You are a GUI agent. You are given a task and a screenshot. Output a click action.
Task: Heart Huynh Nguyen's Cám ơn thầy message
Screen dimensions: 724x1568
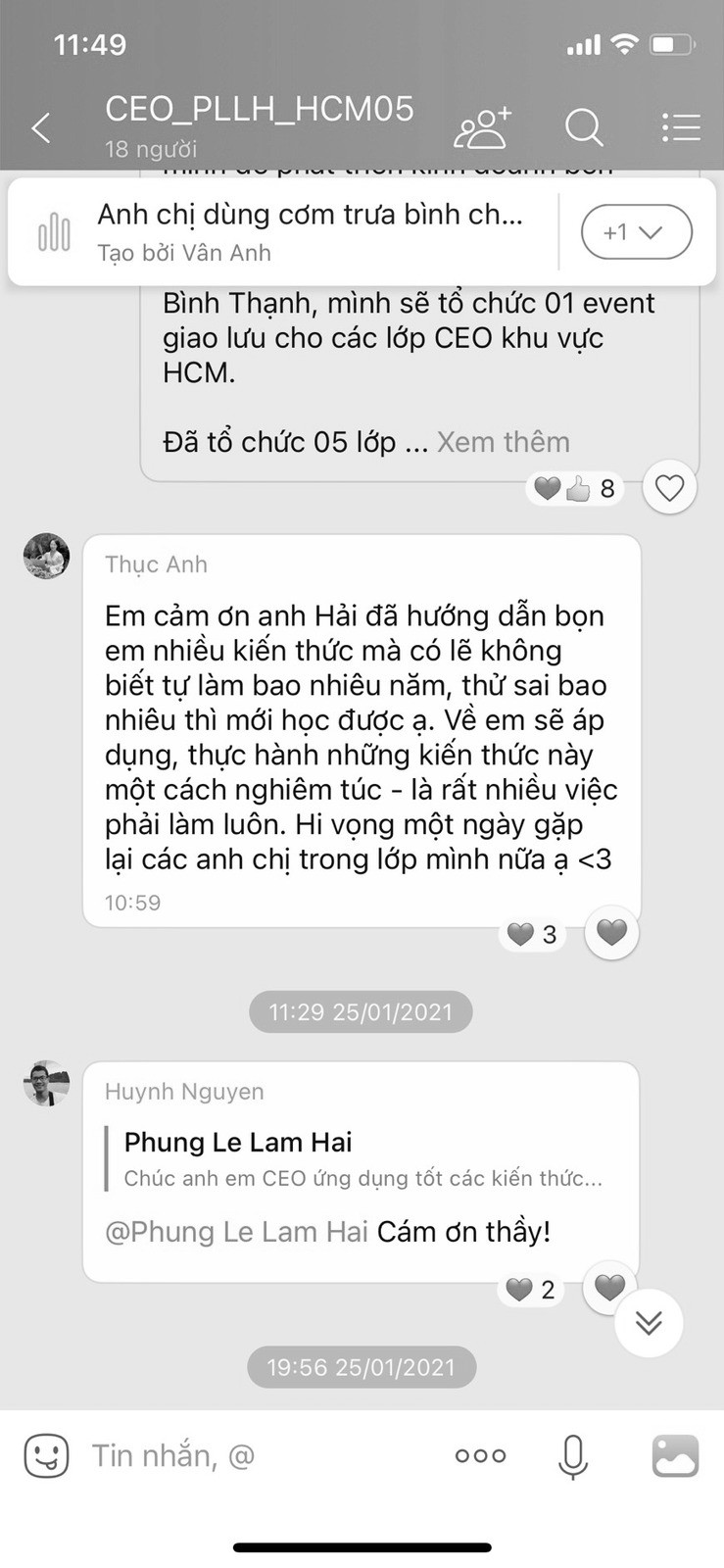(609, 1287)
